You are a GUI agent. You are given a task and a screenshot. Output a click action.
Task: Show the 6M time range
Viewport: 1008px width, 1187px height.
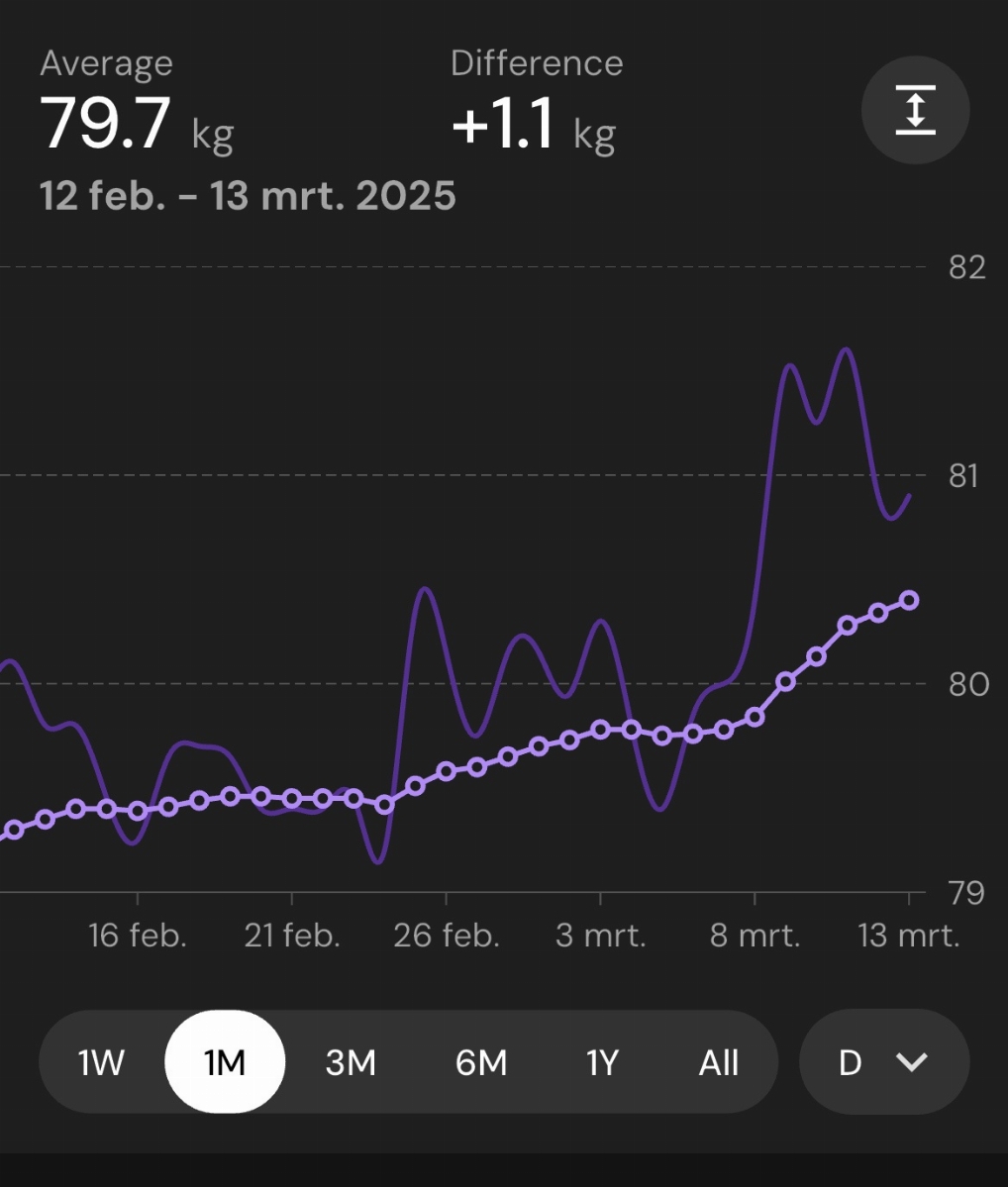tap(481, 1062)
